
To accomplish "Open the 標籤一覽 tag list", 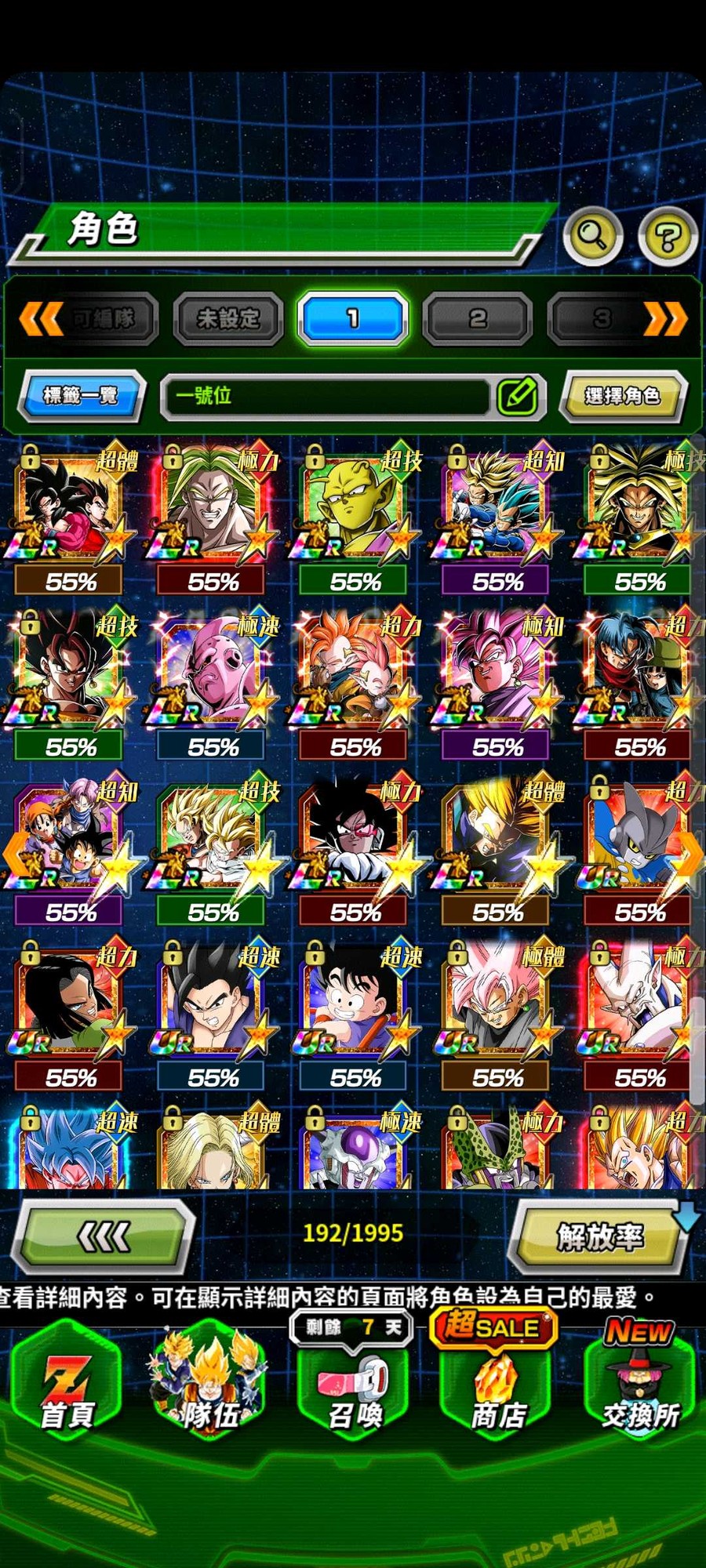I will [x=82, y=395].
